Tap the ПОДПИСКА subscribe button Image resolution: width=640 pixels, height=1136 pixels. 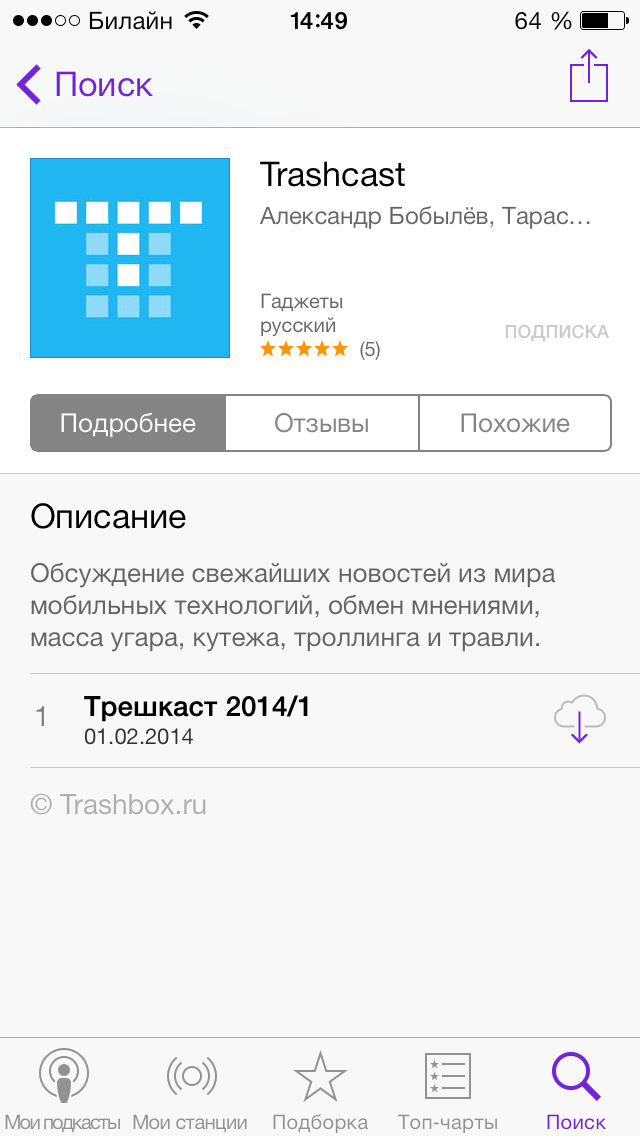coord(556,332)
